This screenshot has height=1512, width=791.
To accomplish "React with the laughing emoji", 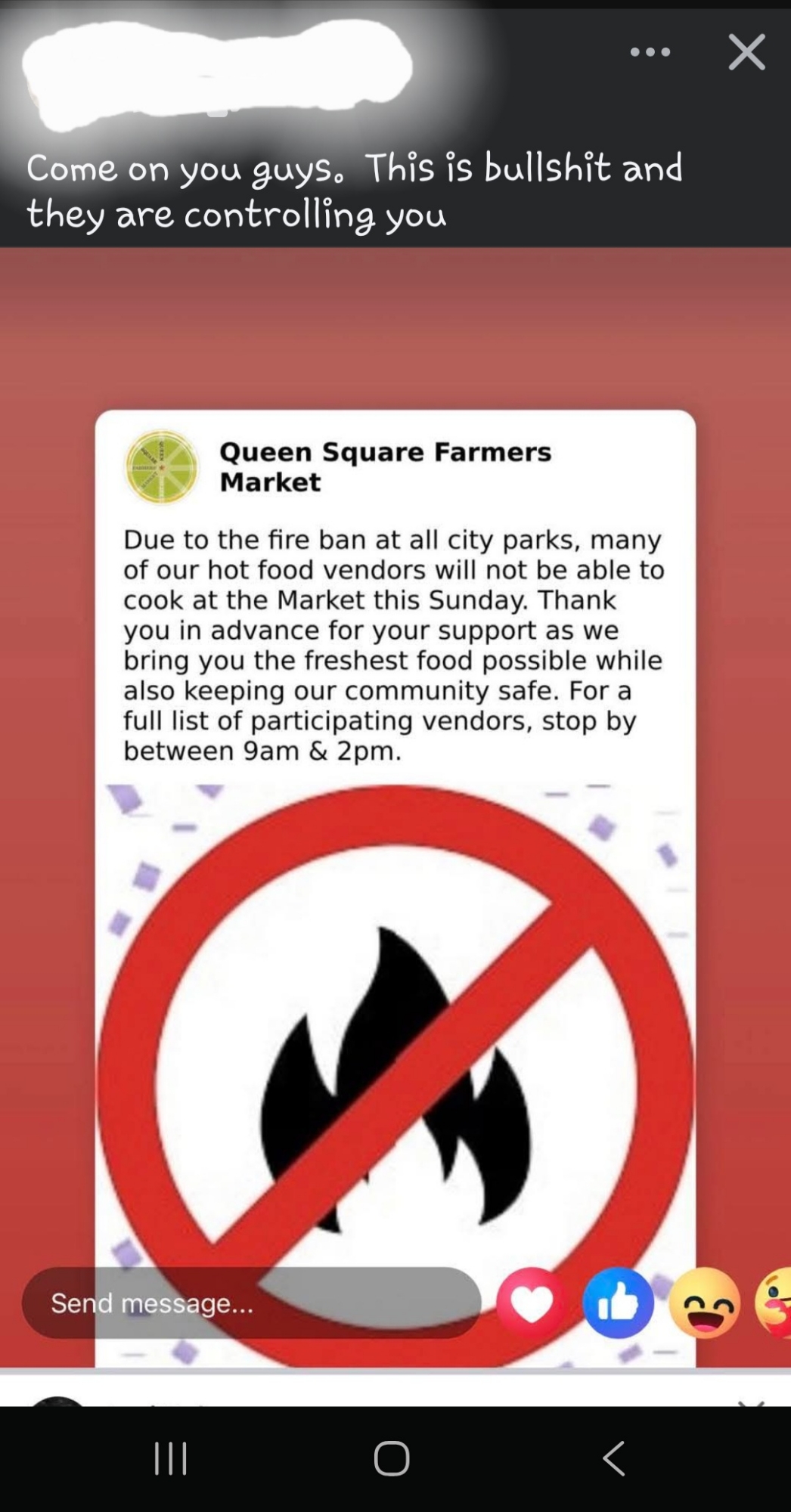I will 704,1303.
